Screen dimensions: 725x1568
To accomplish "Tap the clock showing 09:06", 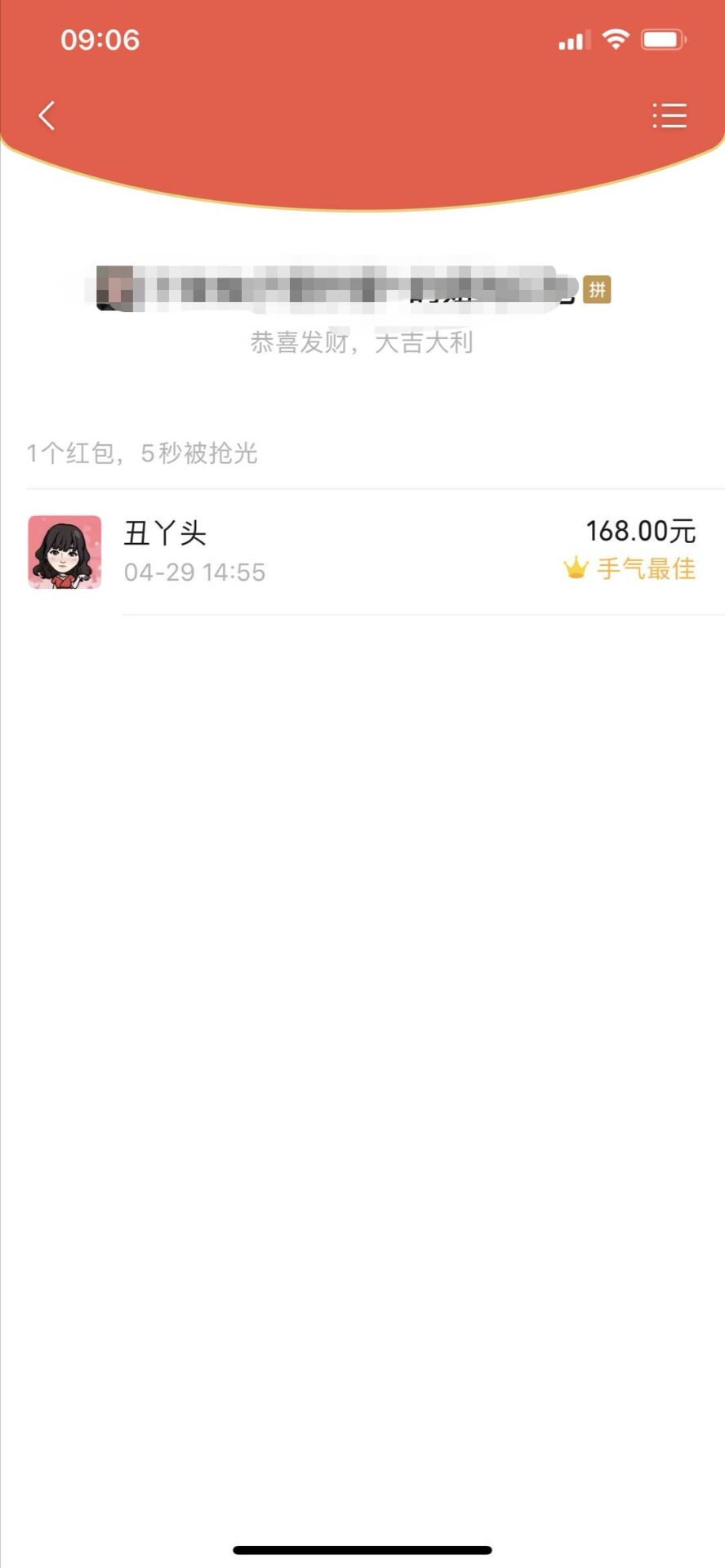I will [x=100, y=38].
